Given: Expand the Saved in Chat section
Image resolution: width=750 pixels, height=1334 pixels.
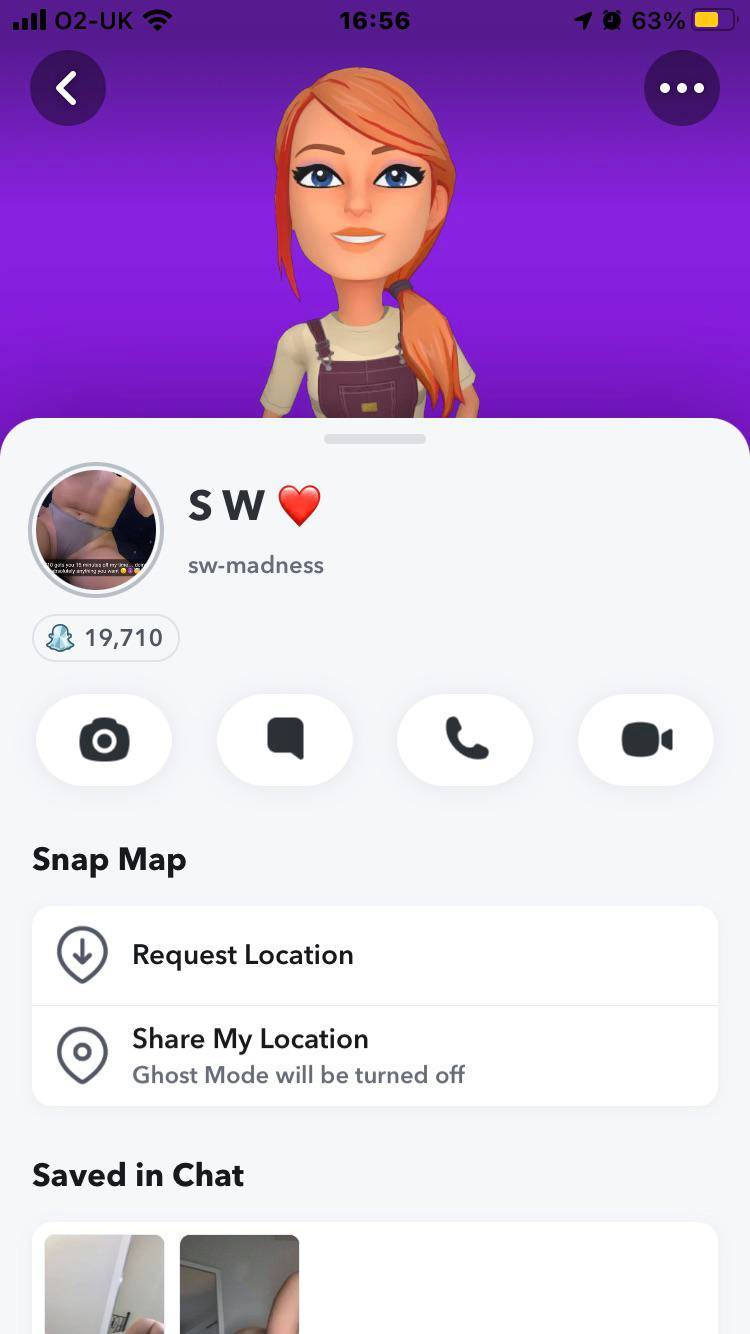Looking at the screenshot, I should (x=138, y=1175).
